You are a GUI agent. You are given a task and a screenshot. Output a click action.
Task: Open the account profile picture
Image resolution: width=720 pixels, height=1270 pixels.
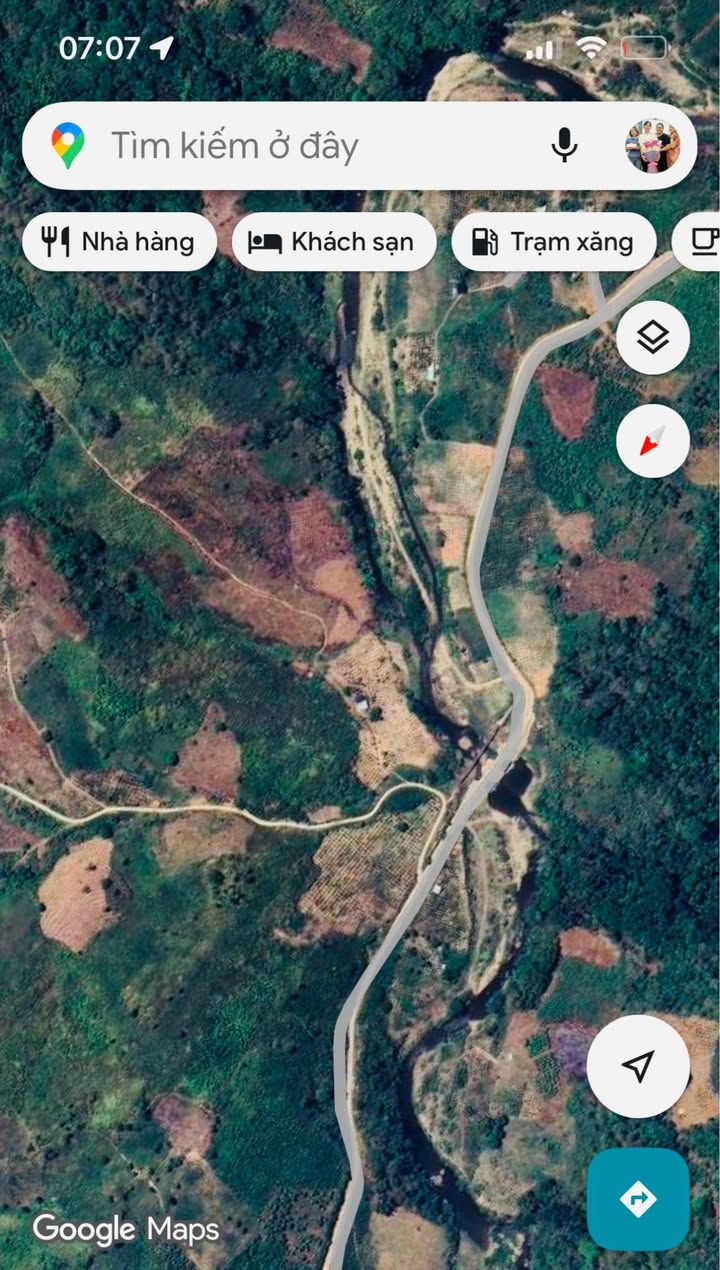click(652, 146)
